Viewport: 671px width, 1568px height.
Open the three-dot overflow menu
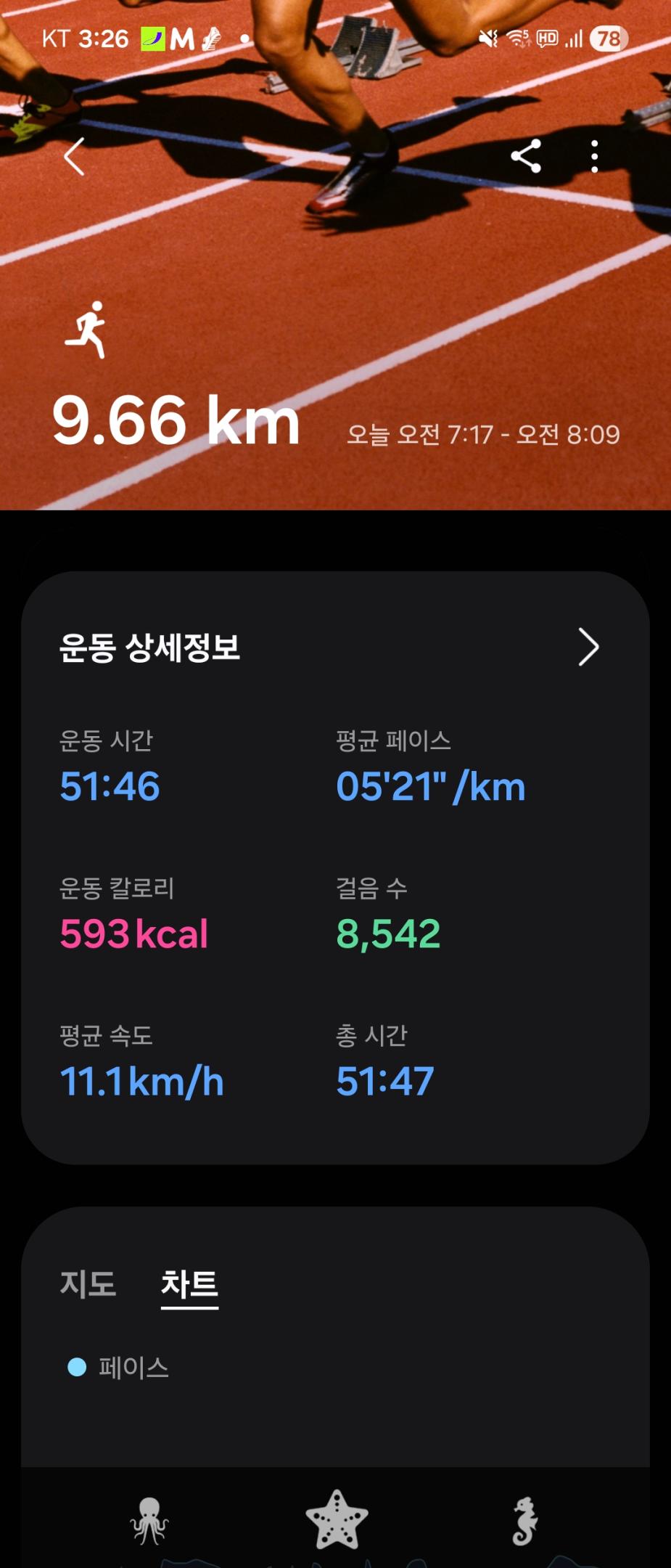tap(594, 156)
